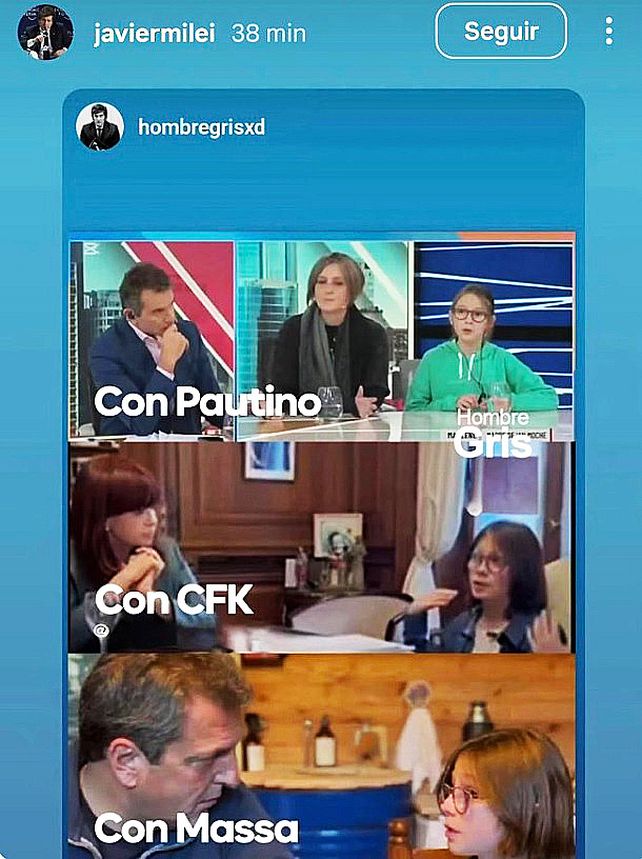
Task: Open the three-dot story options menu
Action: coord(608,31)
